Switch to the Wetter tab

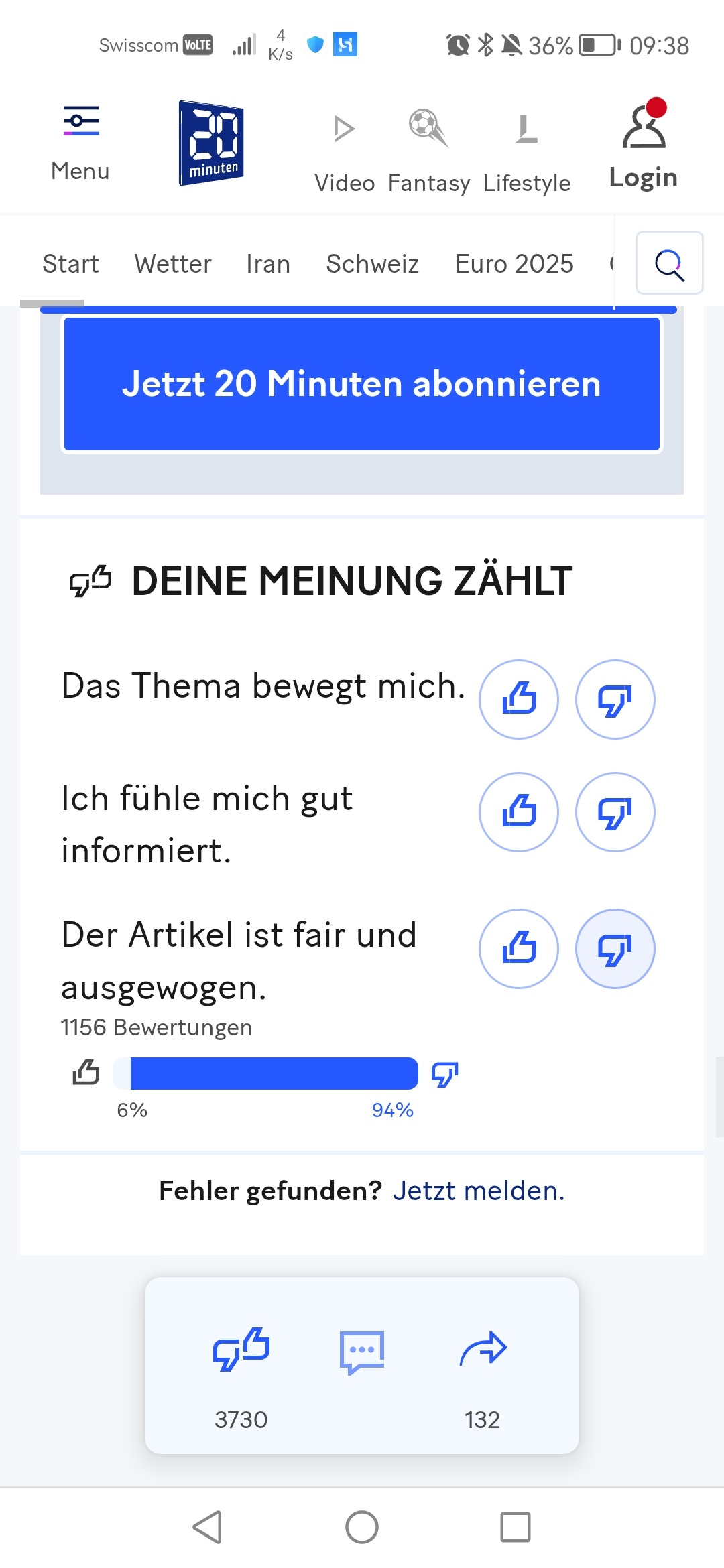tap(173, 264)
